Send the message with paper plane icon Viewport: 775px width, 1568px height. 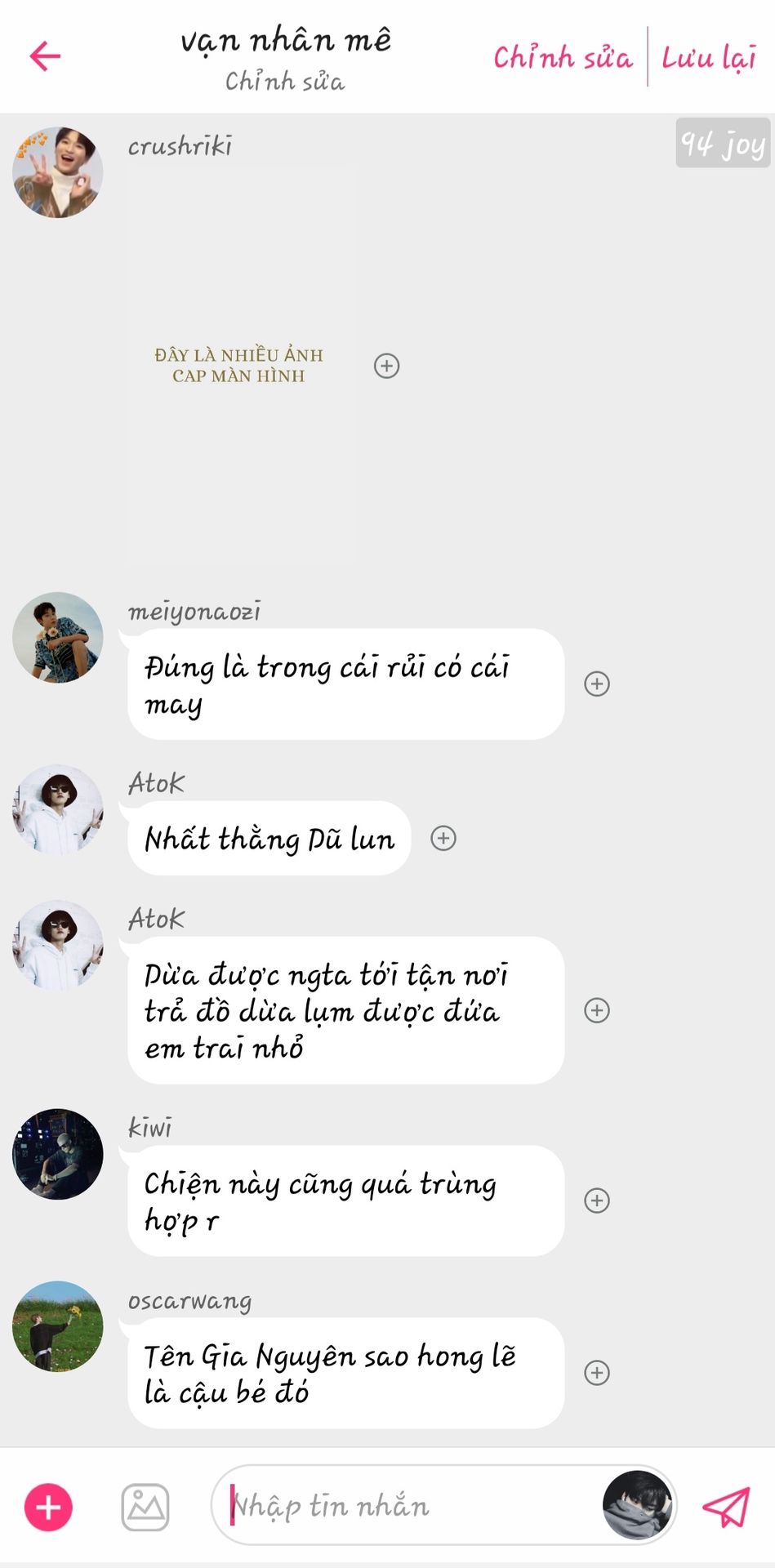(725, 1507)
